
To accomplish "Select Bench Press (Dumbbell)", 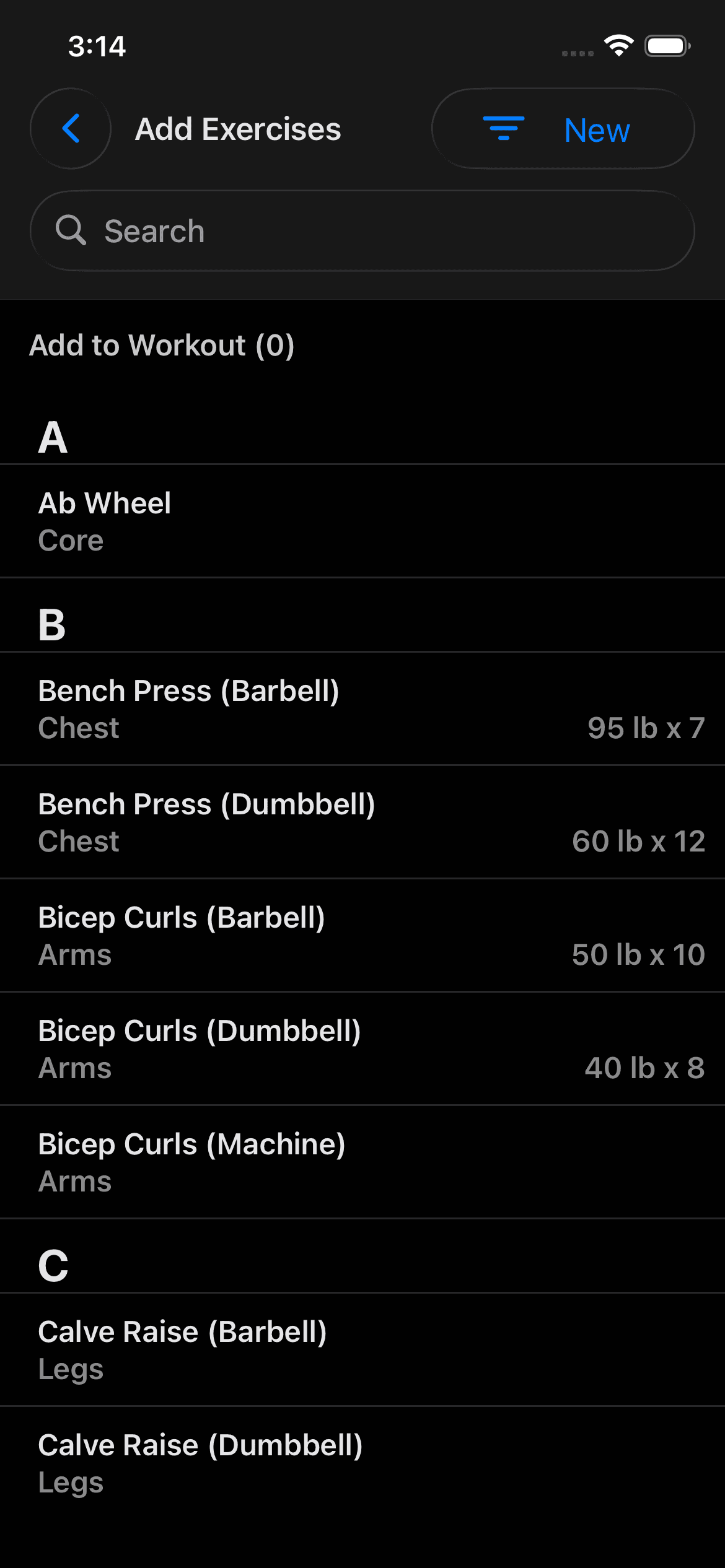I will [x=362, y=821].
